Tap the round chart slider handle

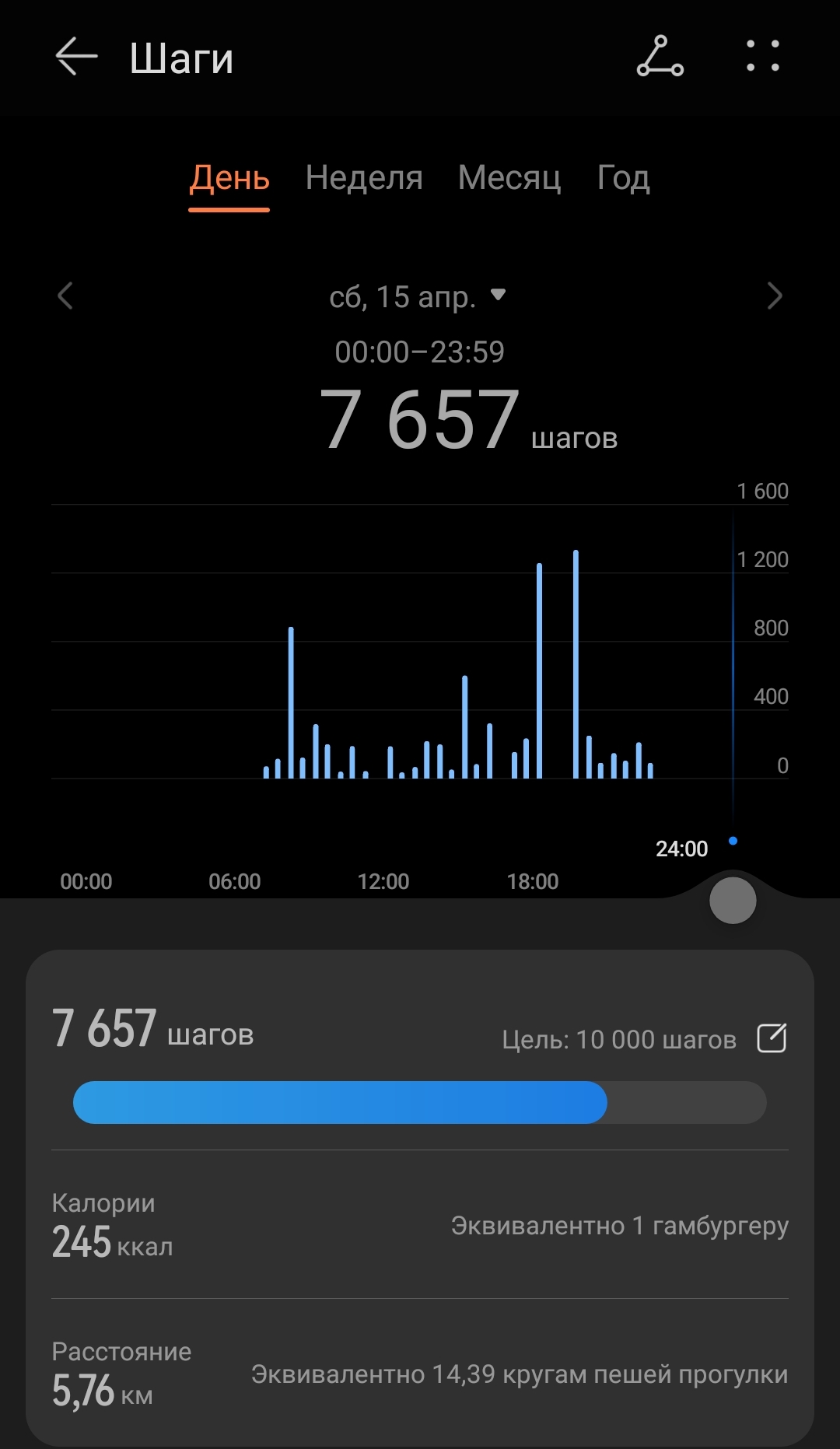733,901
